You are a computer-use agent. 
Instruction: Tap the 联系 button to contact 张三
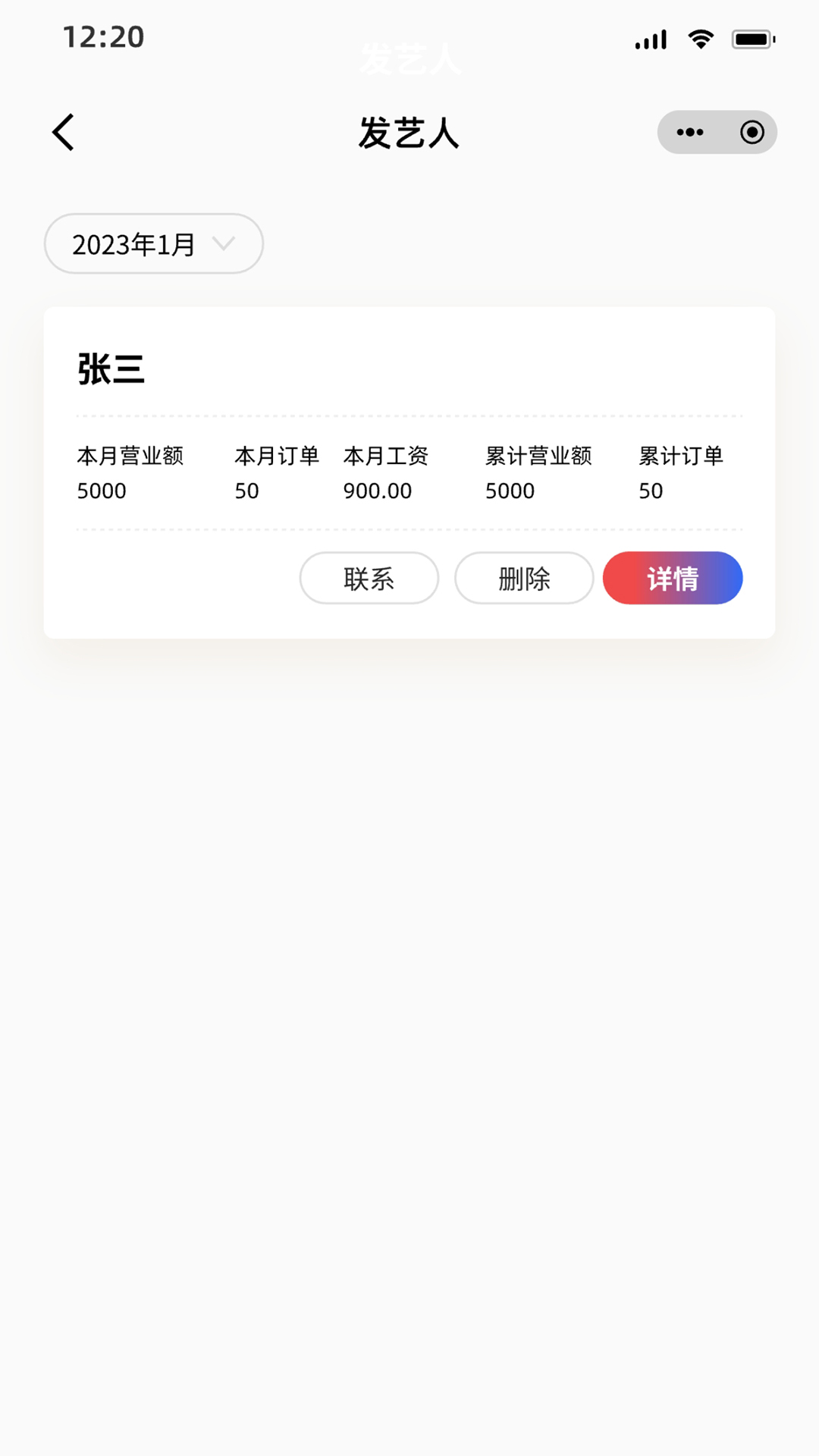click(x=369, y=578)
